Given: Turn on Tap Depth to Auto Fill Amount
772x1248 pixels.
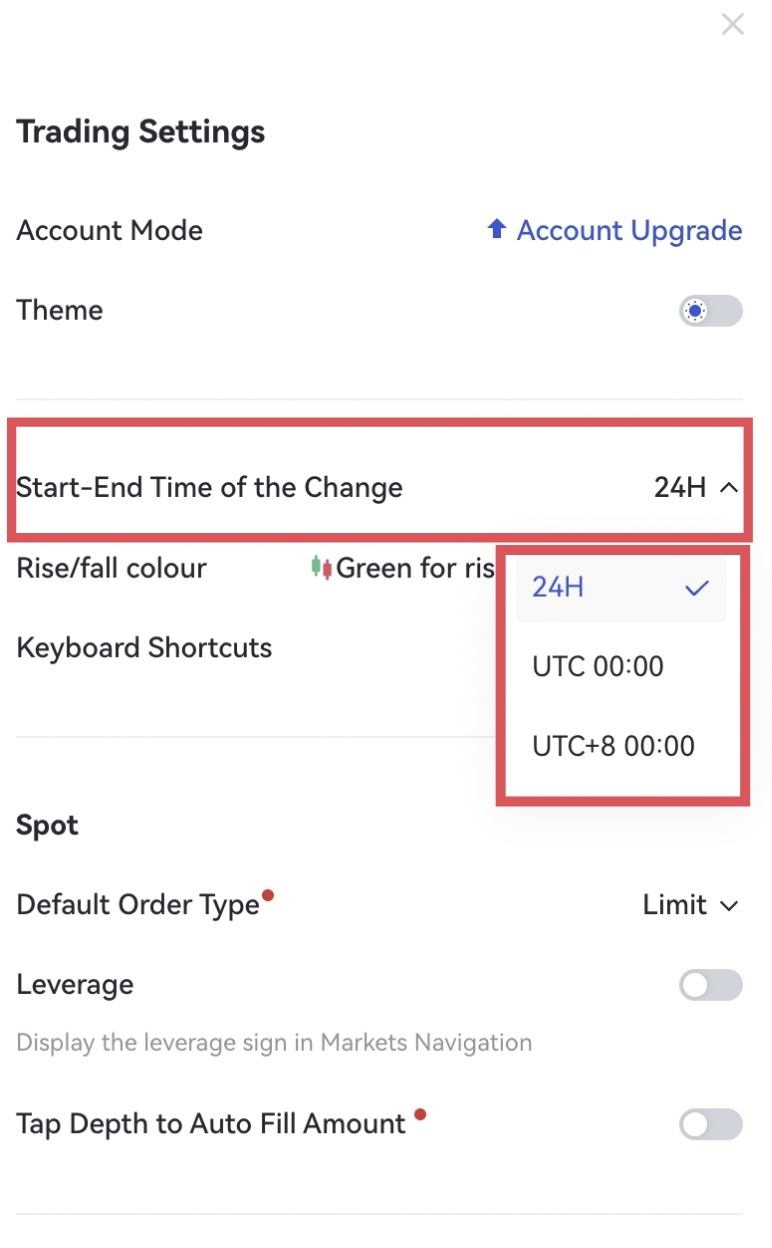Looking at the screenshot, I should (x=710, y=1125).
